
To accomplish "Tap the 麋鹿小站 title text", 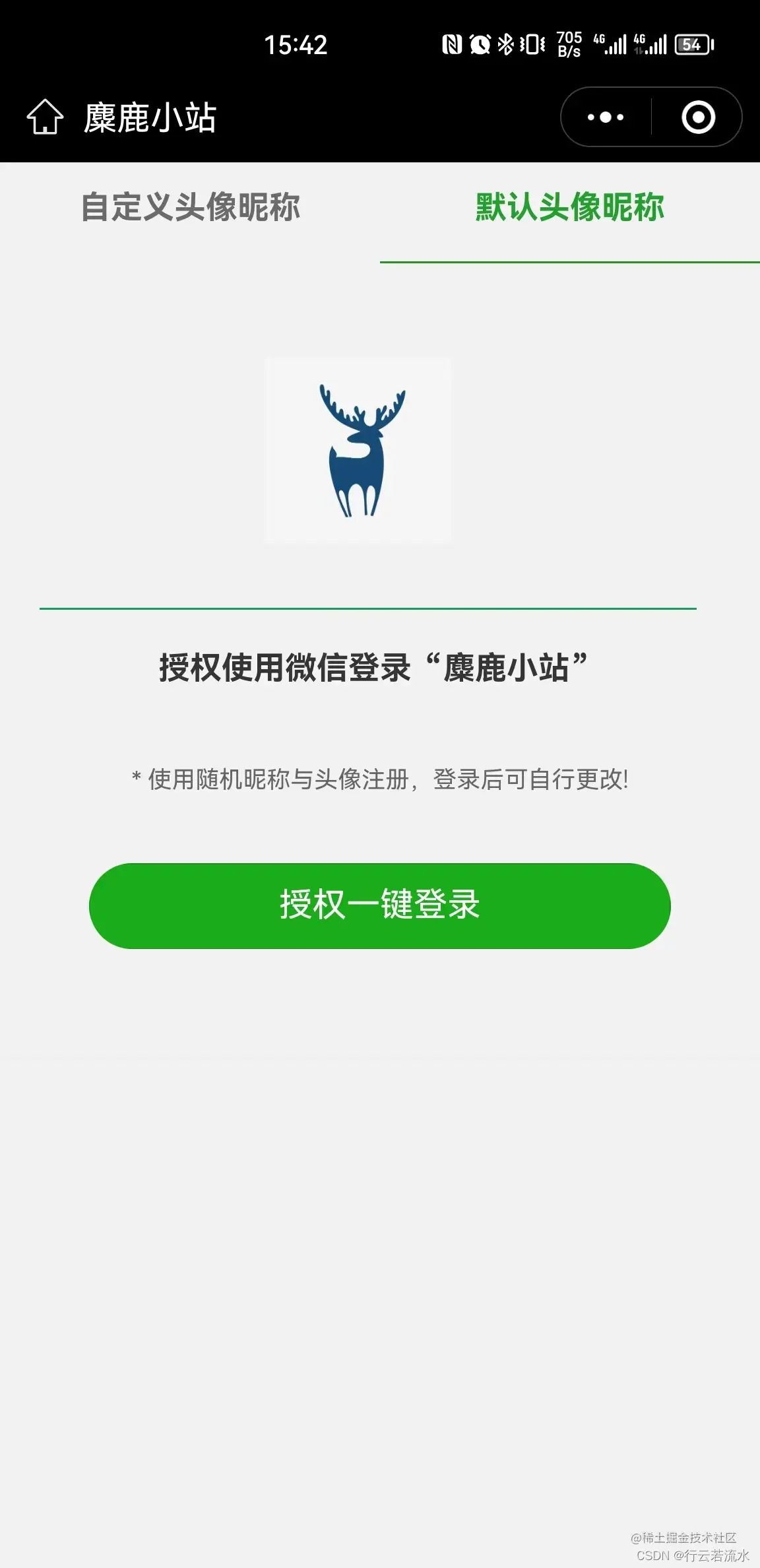I will click(x=150, y=117).
